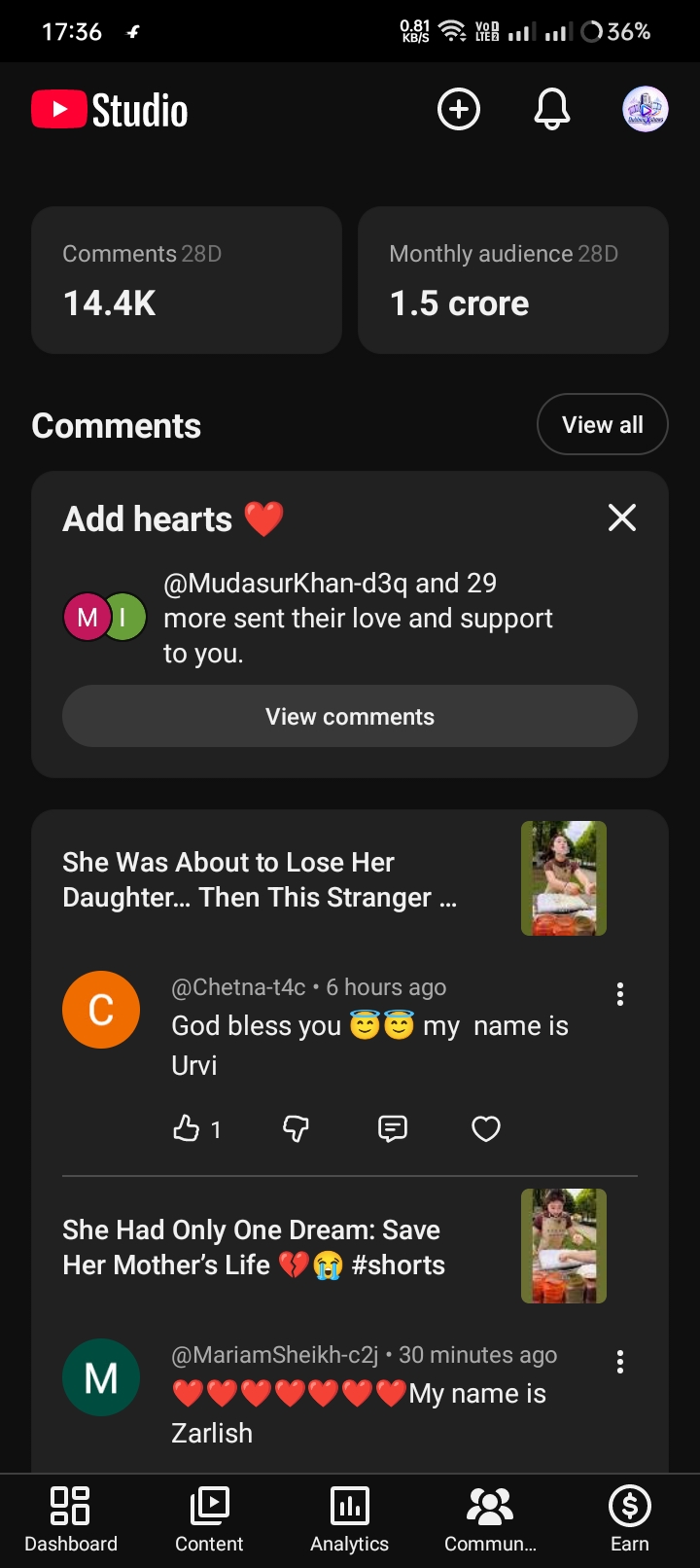Tap View all comments button
Screen dimensions: 700x1568
coord(603,424)
